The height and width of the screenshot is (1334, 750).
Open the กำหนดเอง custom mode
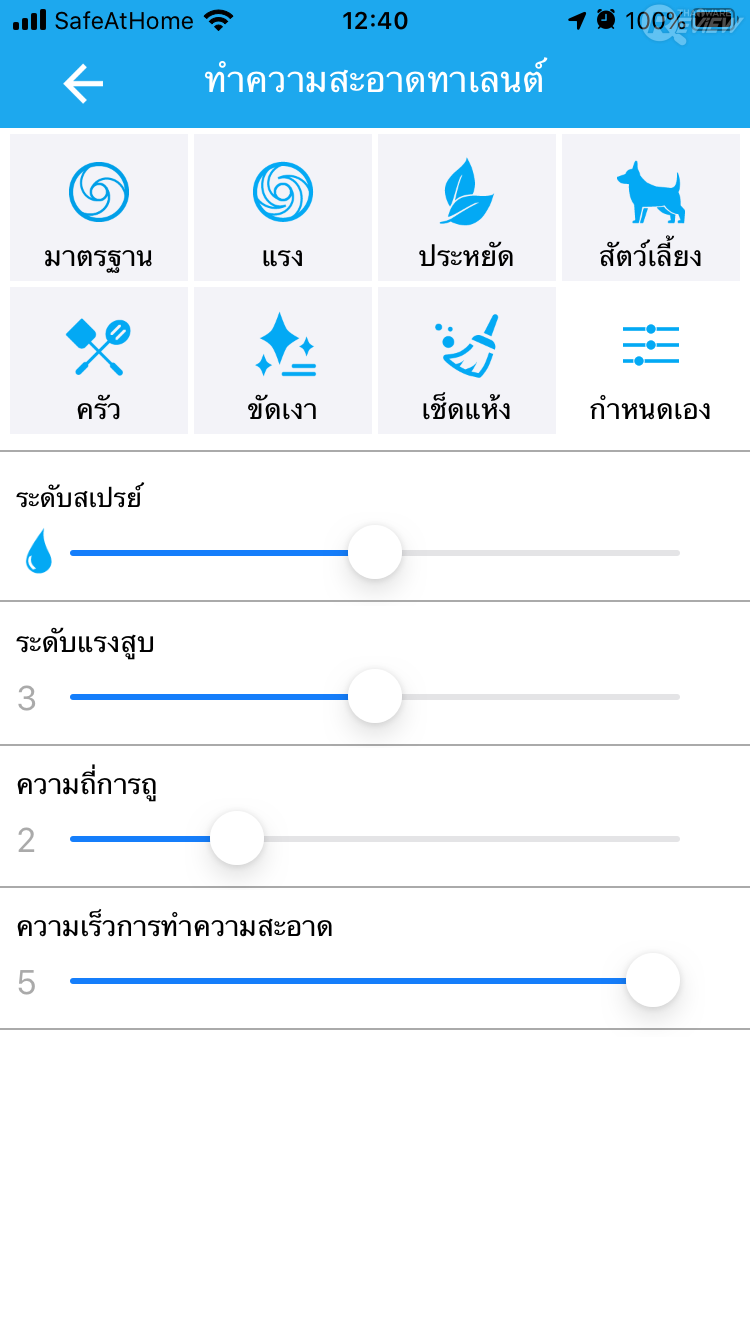point(651,361)
